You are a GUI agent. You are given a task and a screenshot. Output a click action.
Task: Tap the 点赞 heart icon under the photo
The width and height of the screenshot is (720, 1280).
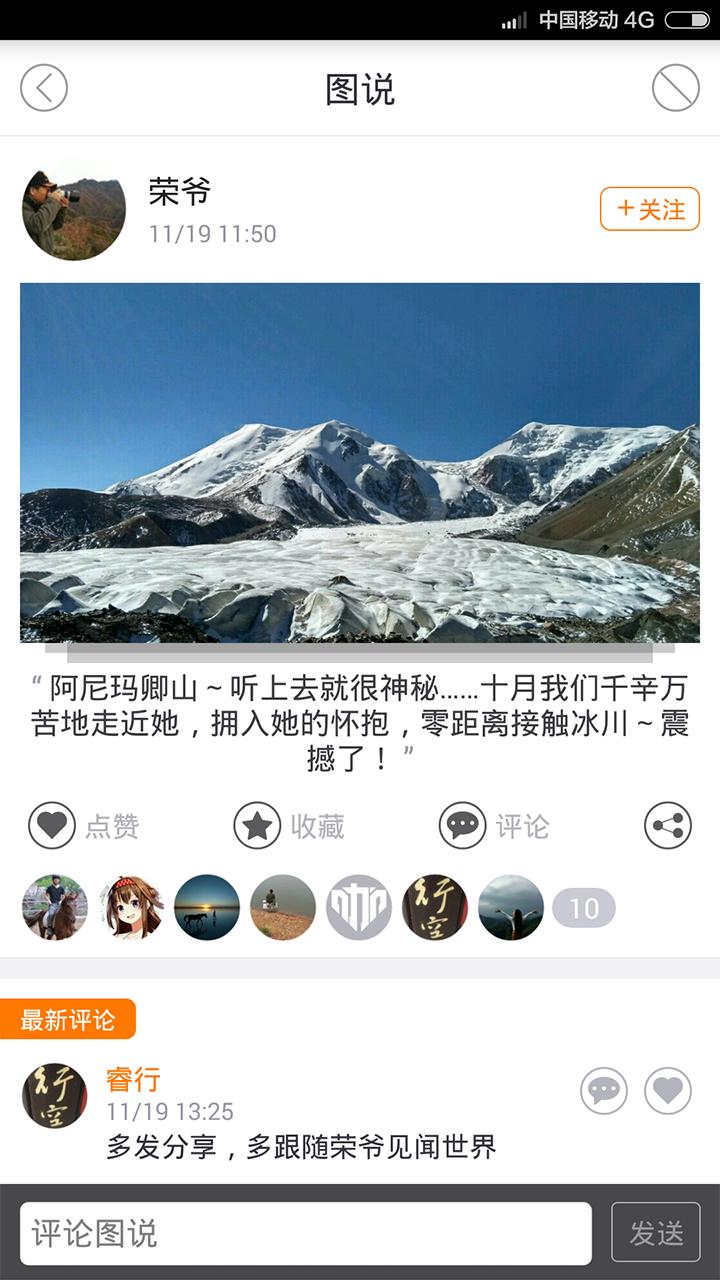[x=52, y=826]
